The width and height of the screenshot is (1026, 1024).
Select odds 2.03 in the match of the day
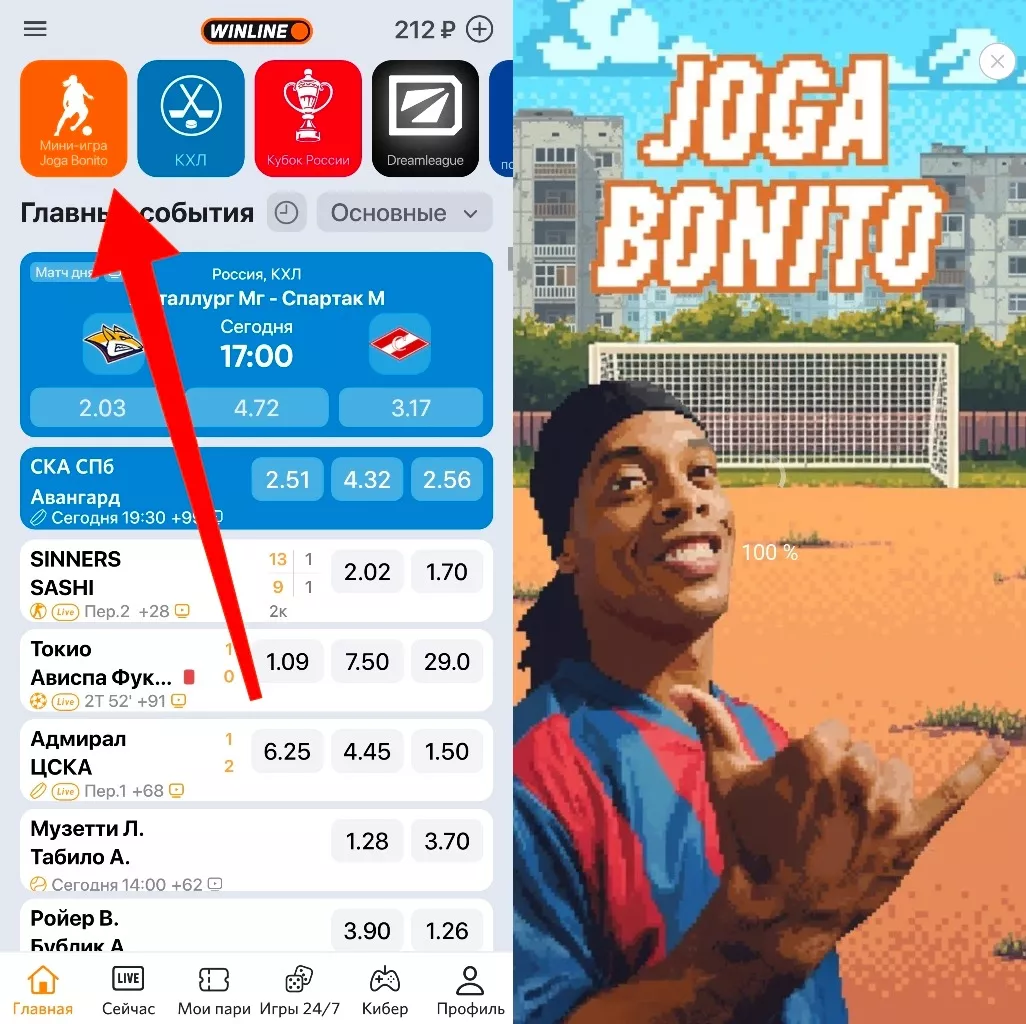(x=102, y=408)
